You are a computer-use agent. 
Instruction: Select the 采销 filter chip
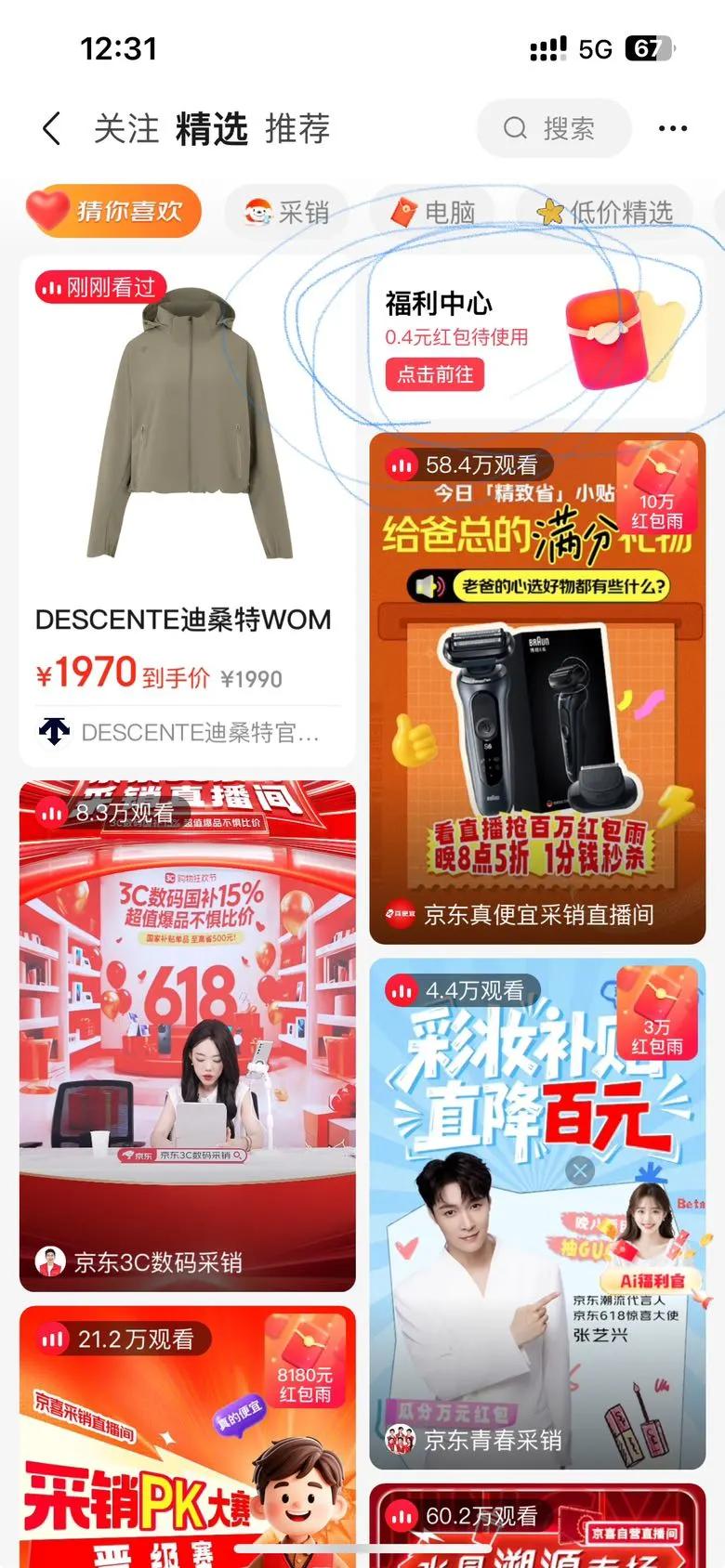pos(286,213)
